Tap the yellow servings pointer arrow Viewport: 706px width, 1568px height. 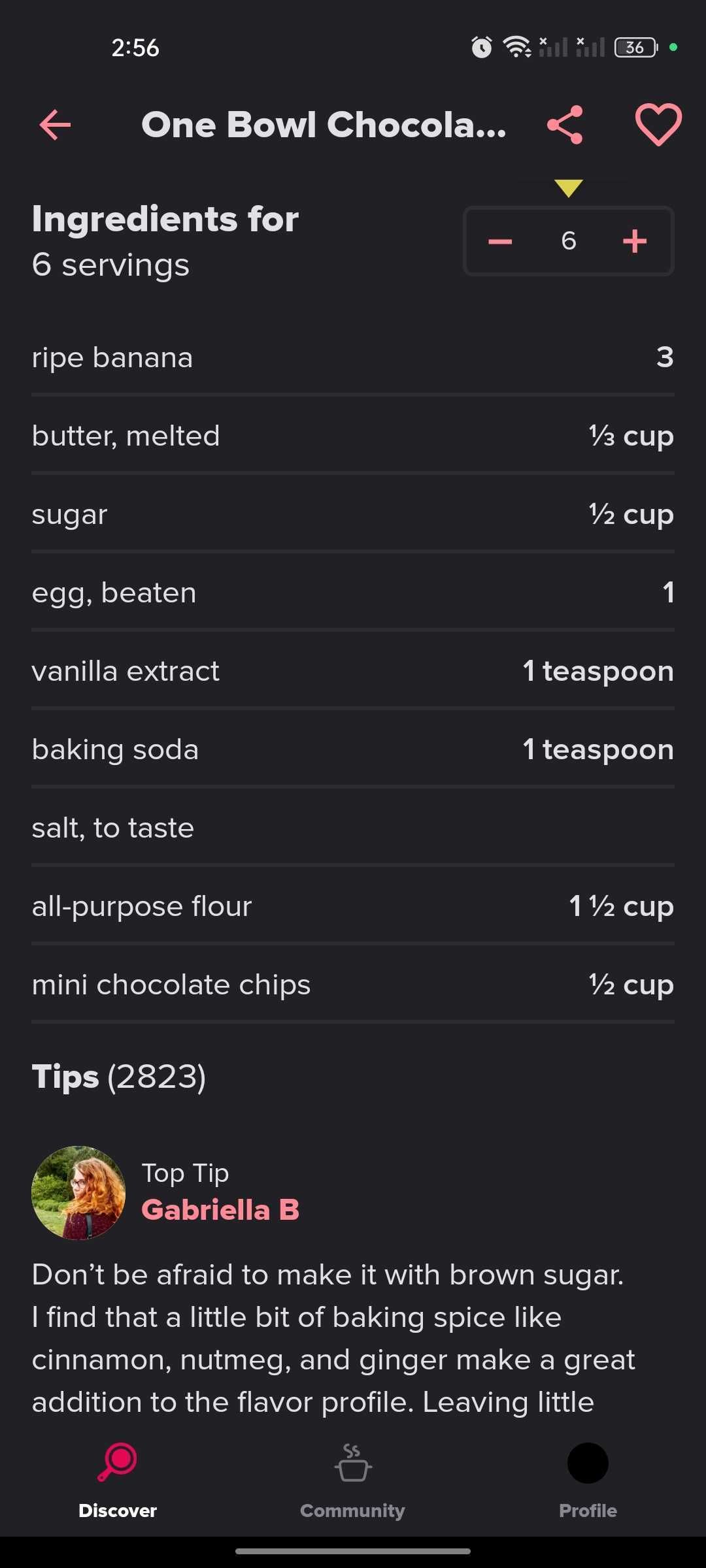click(567, 188)
